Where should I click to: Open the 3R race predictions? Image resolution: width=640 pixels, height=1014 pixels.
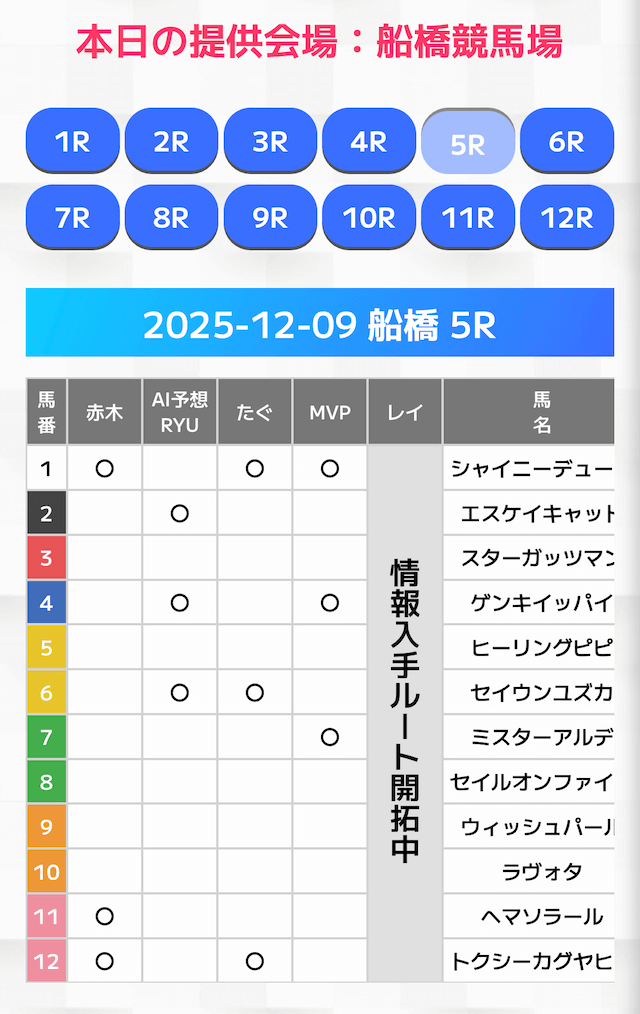(270, 142)
